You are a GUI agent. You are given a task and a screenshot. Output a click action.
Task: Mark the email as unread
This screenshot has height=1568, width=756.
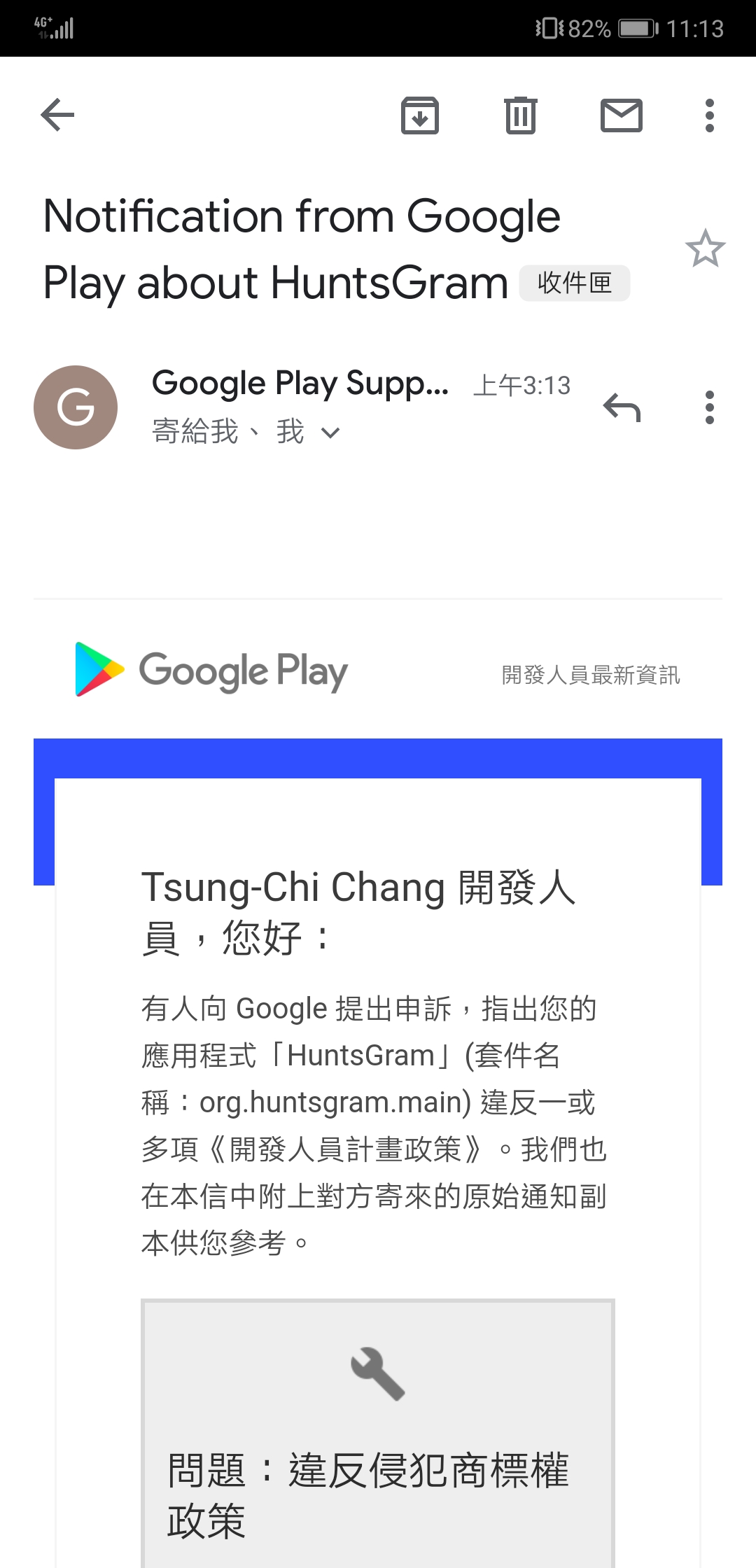pos(622,115)
